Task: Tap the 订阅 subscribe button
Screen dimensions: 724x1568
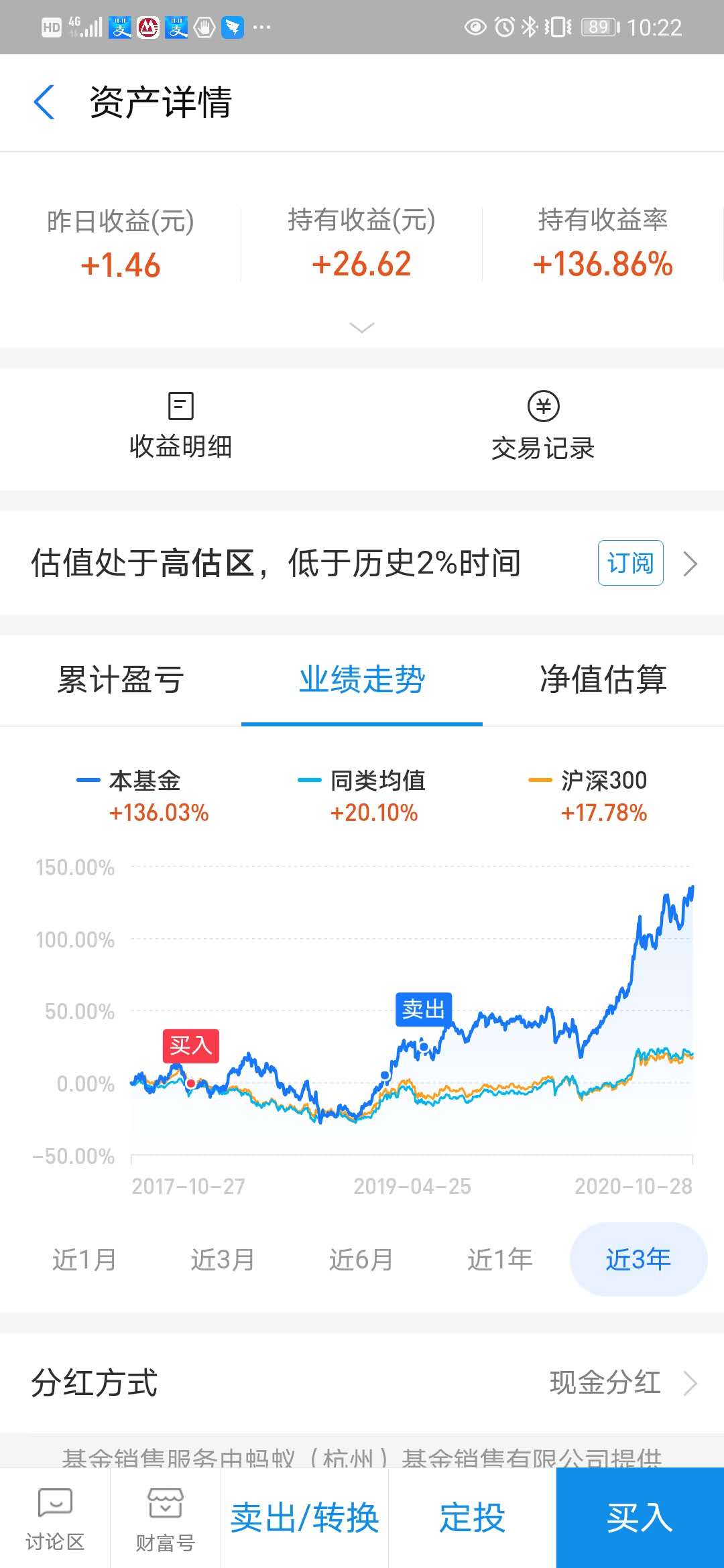Action: tap(631, 563)
